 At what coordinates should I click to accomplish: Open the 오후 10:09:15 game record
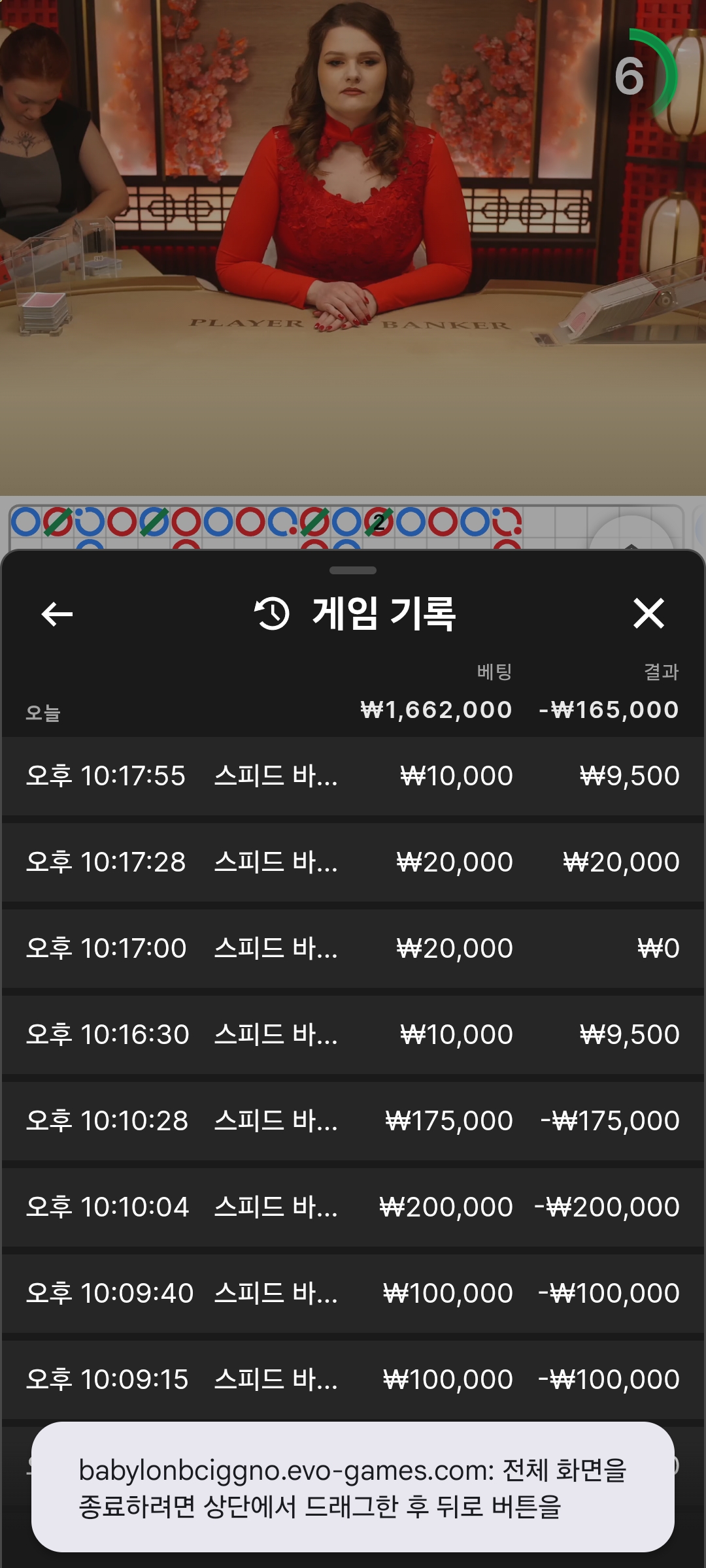(353, 1380)
